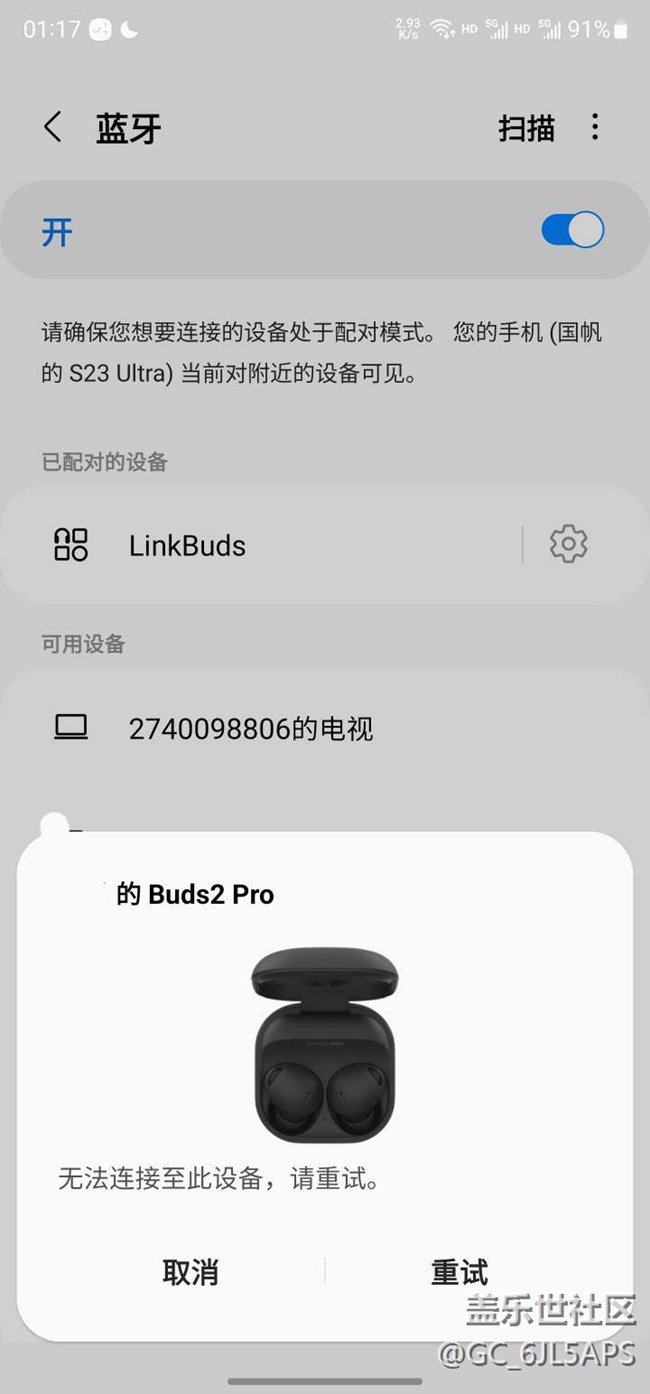
Task: Tap 重试 to retry the connection
Action: pos(459,1272)
